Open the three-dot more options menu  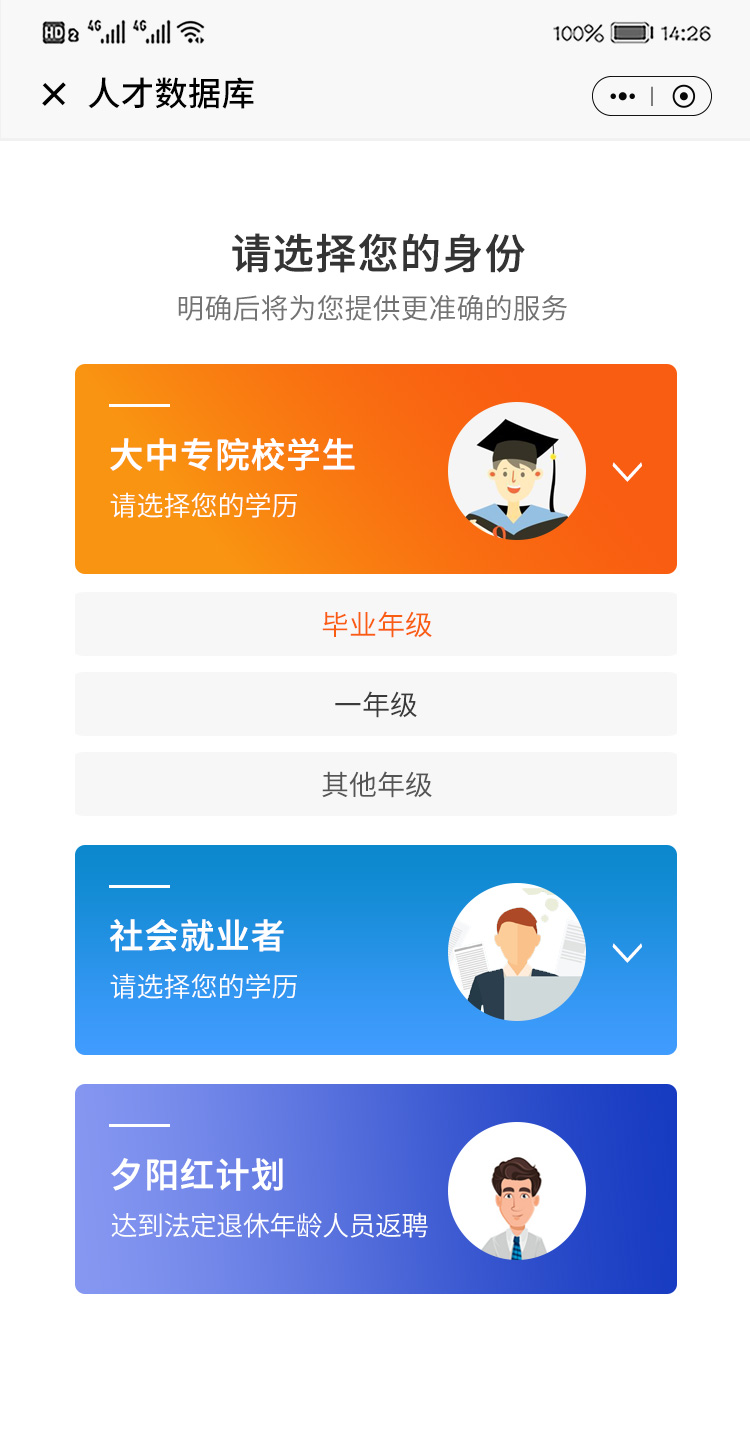622,96
